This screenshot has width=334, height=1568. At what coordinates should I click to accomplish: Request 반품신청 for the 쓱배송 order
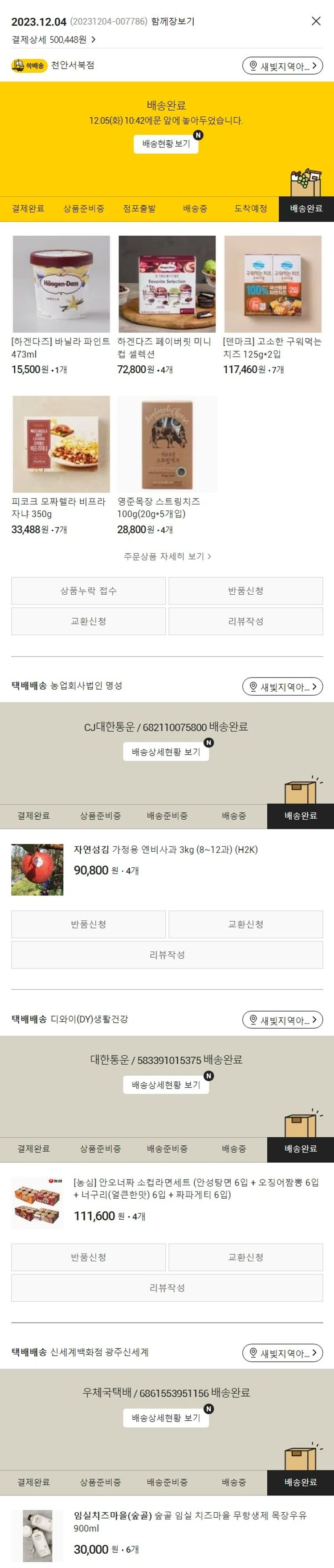(x=245, y=590)
